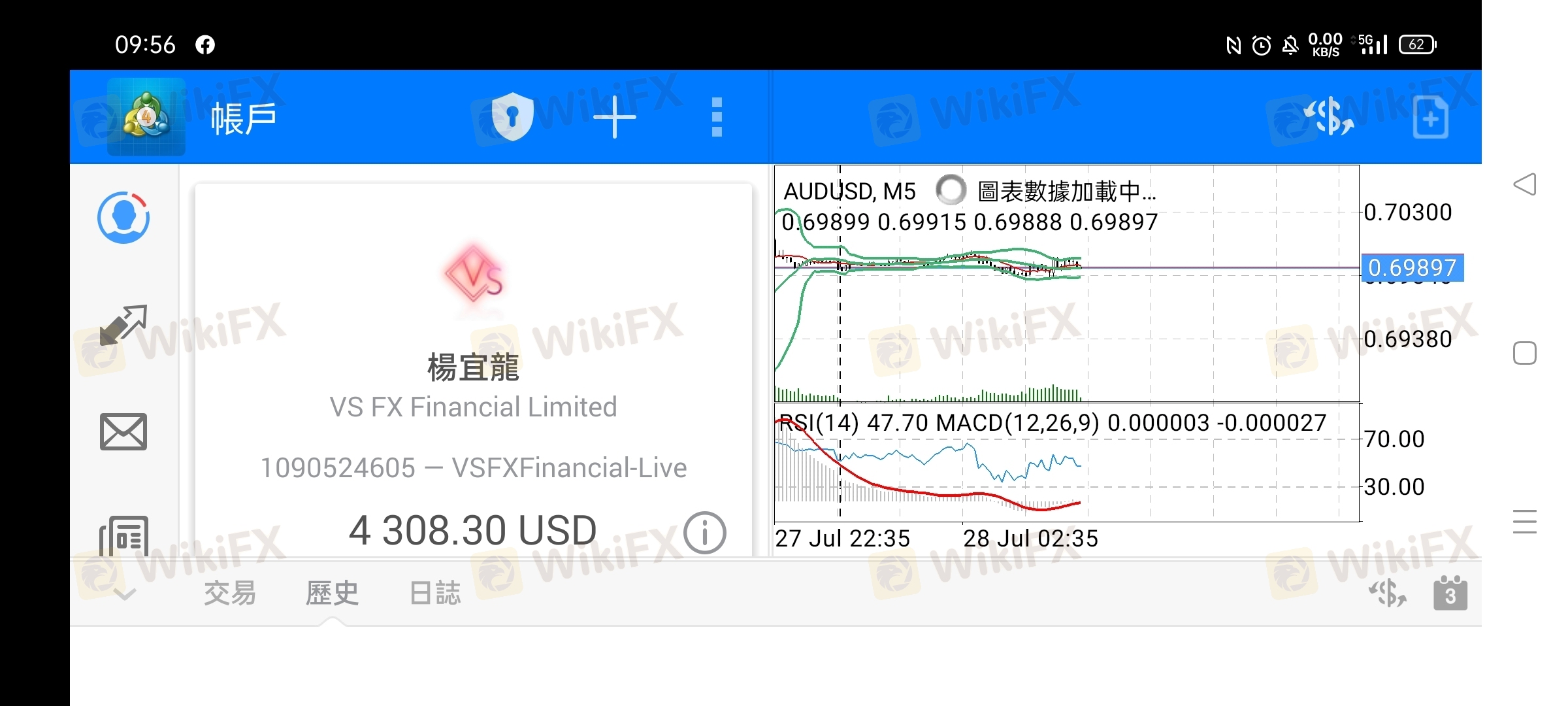The image size is (1568, 706).
Task: Open the 楊宜龍 account card
Action: (473, 366)
